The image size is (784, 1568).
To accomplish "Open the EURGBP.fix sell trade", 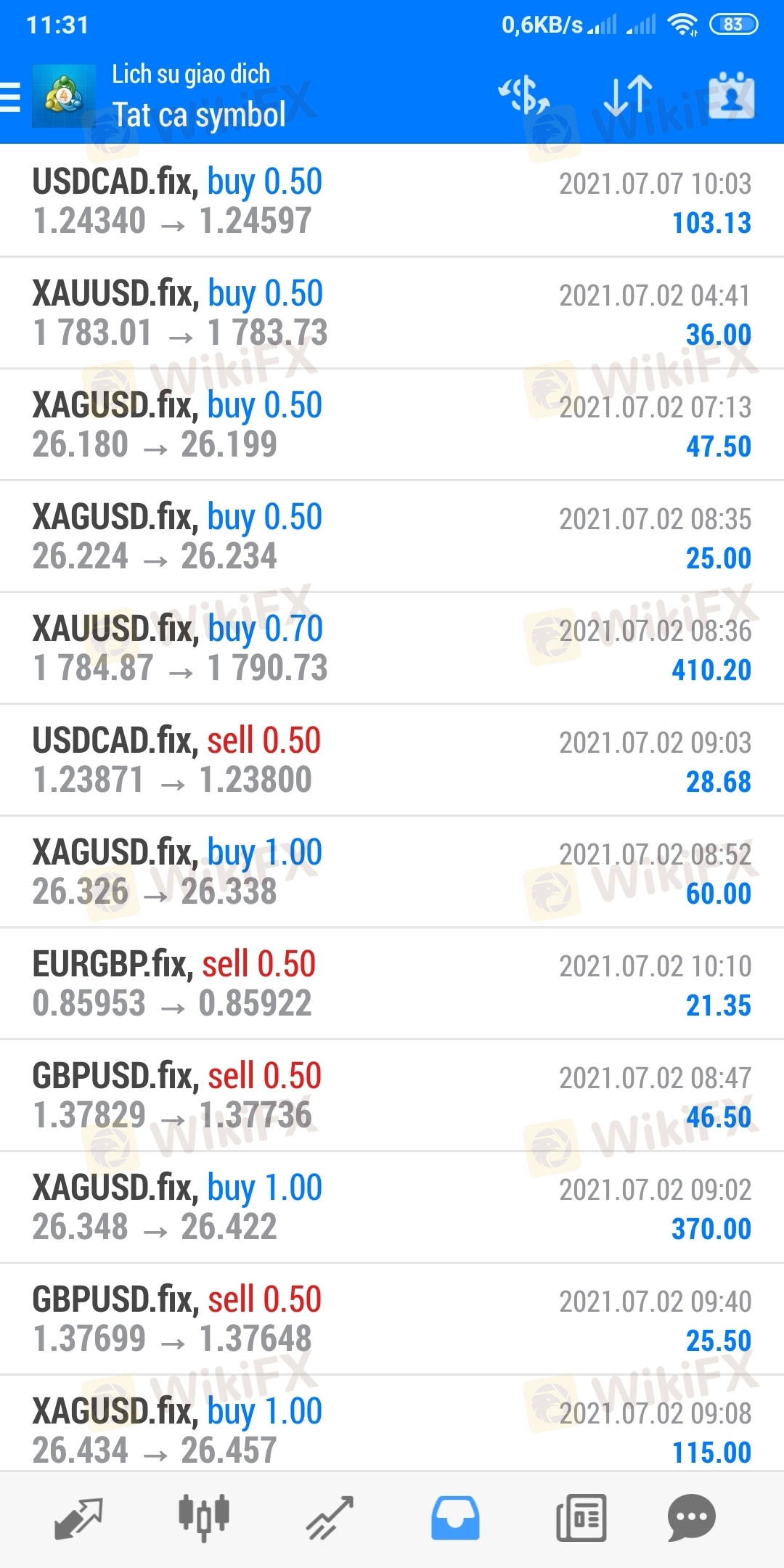I will pyautogui.click(x=392, y=984).
